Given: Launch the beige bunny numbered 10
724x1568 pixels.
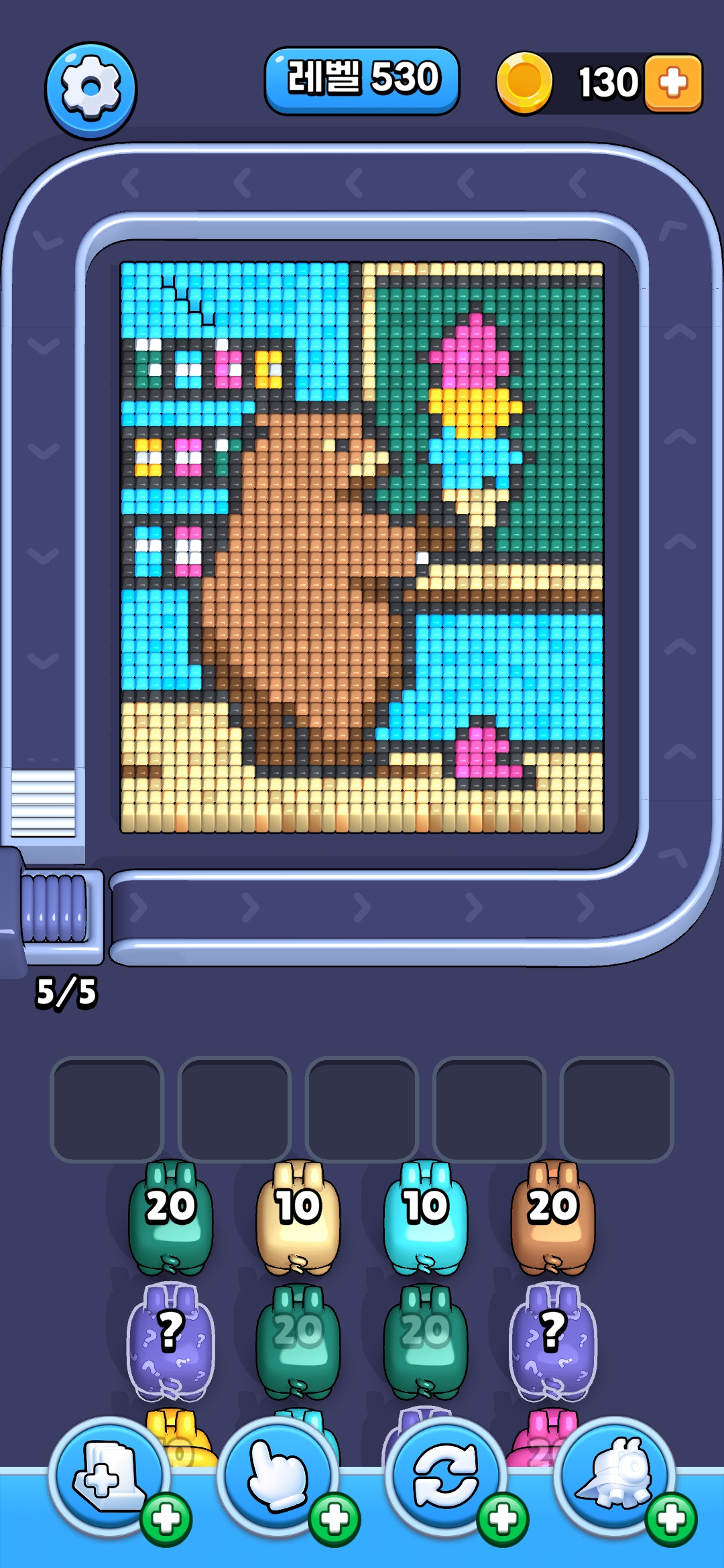Looking at the screenshot, I should (298, 1218).
